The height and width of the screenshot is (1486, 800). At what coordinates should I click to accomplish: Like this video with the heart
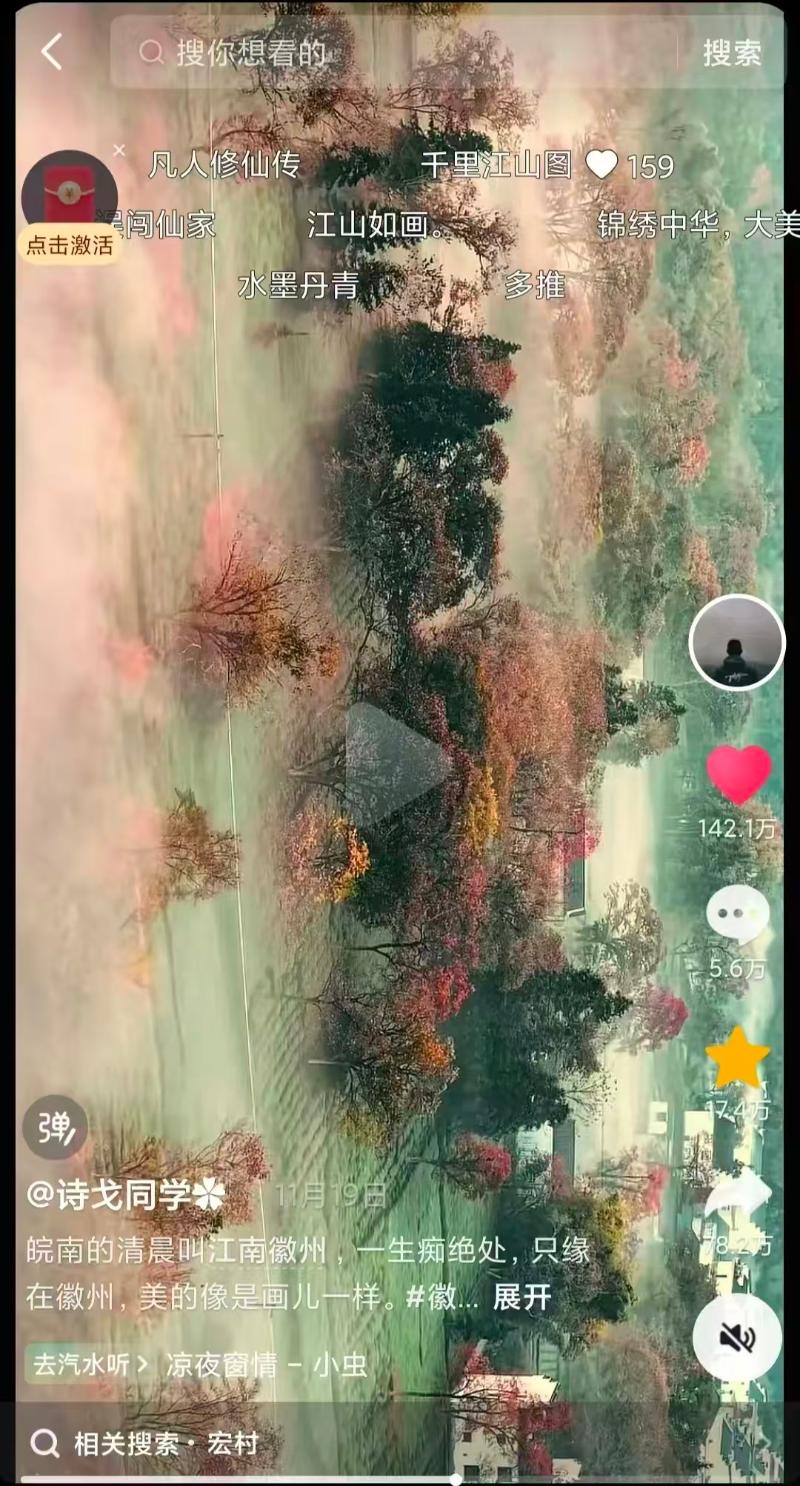[738, 775]
